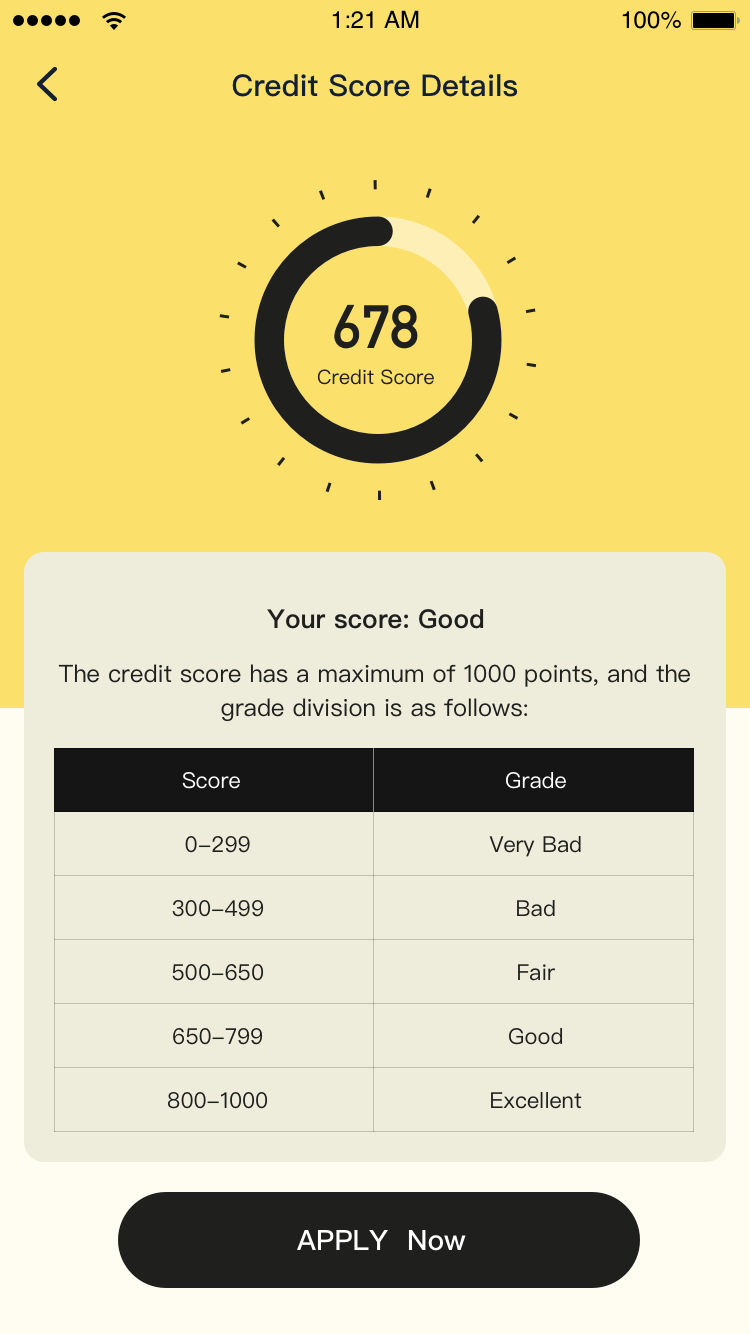Tap the APPLY Now button
The height and width of the screenshot is (1334, 750).
(x=379, y=1240)
